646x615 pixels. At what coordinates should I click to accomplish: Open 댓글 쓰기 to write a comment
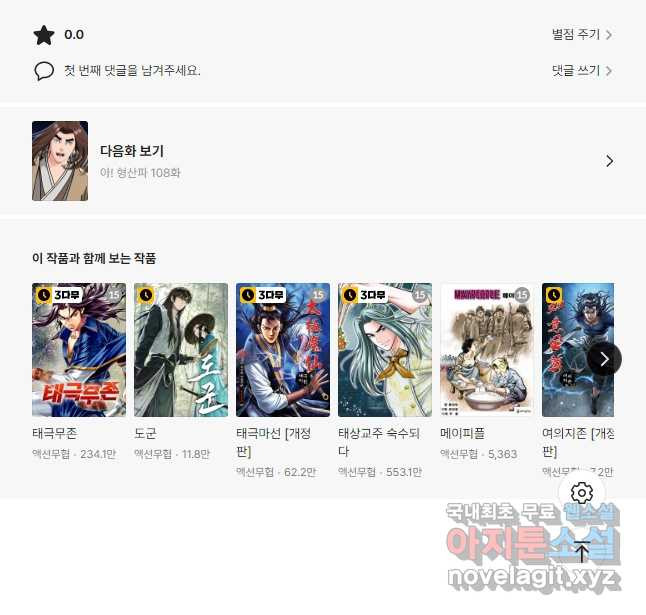(x=581, y=71)
